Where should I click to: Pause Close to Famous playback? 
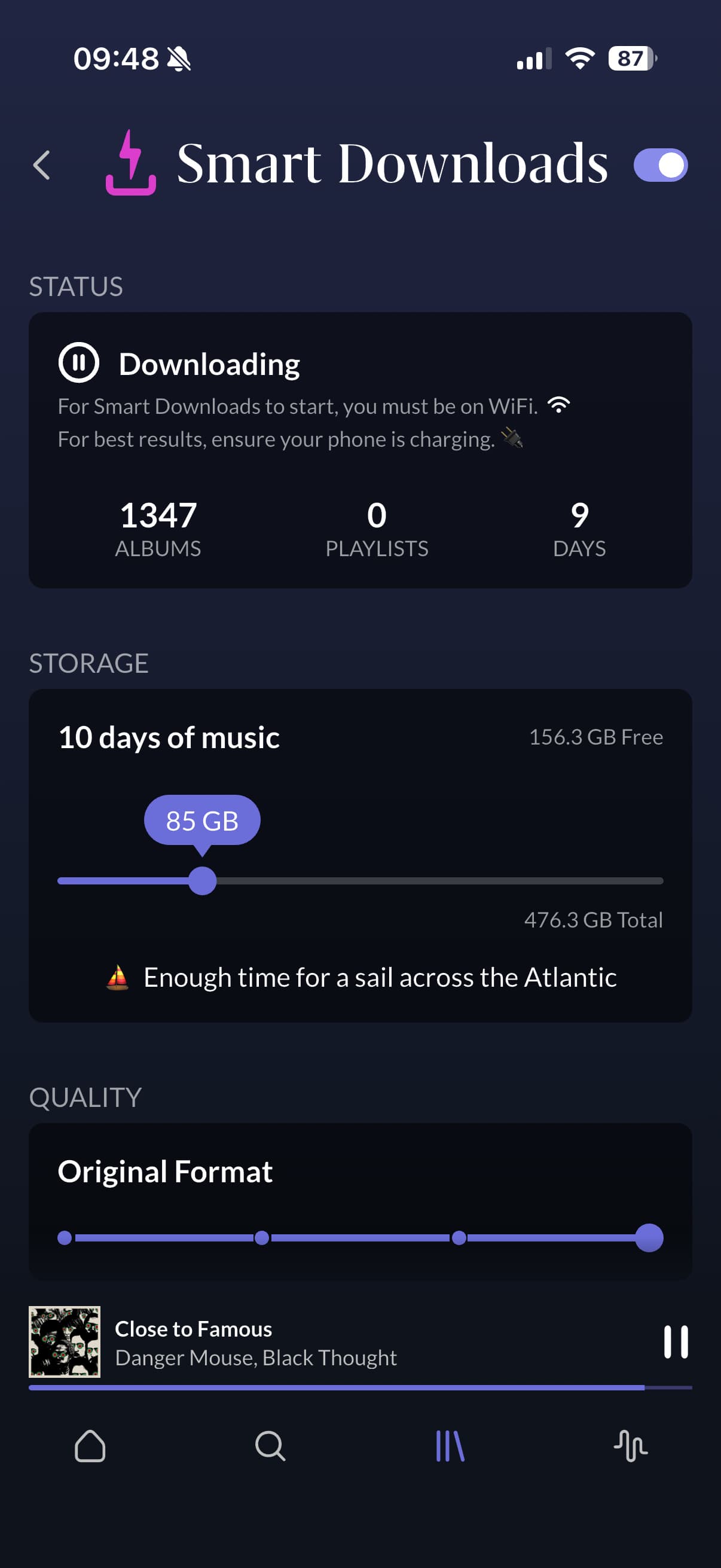(676, 1341)
